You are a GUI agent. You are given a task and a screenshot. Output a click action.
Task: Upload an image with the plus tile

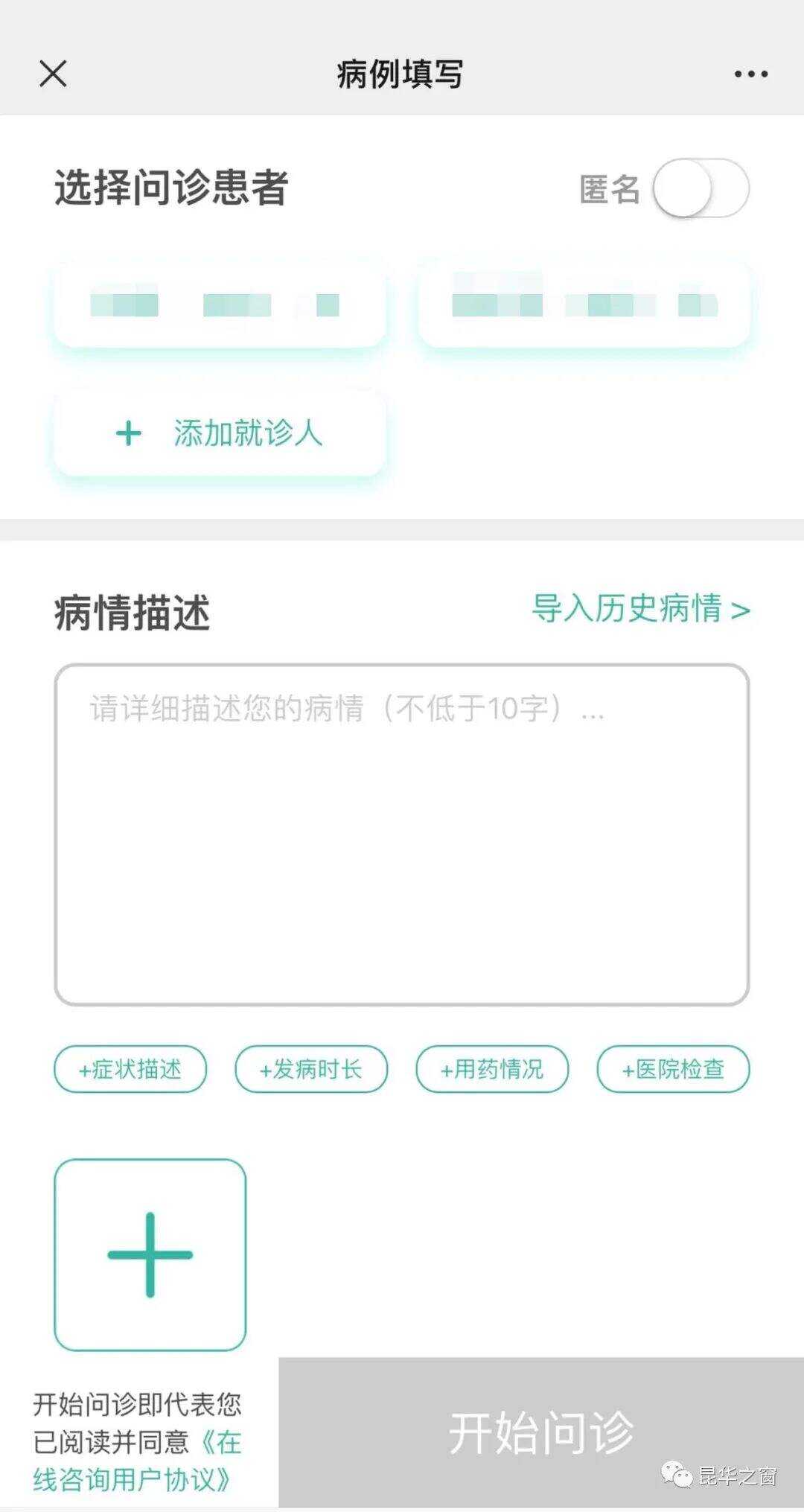pyautogui.click(x=150, y=1254)
